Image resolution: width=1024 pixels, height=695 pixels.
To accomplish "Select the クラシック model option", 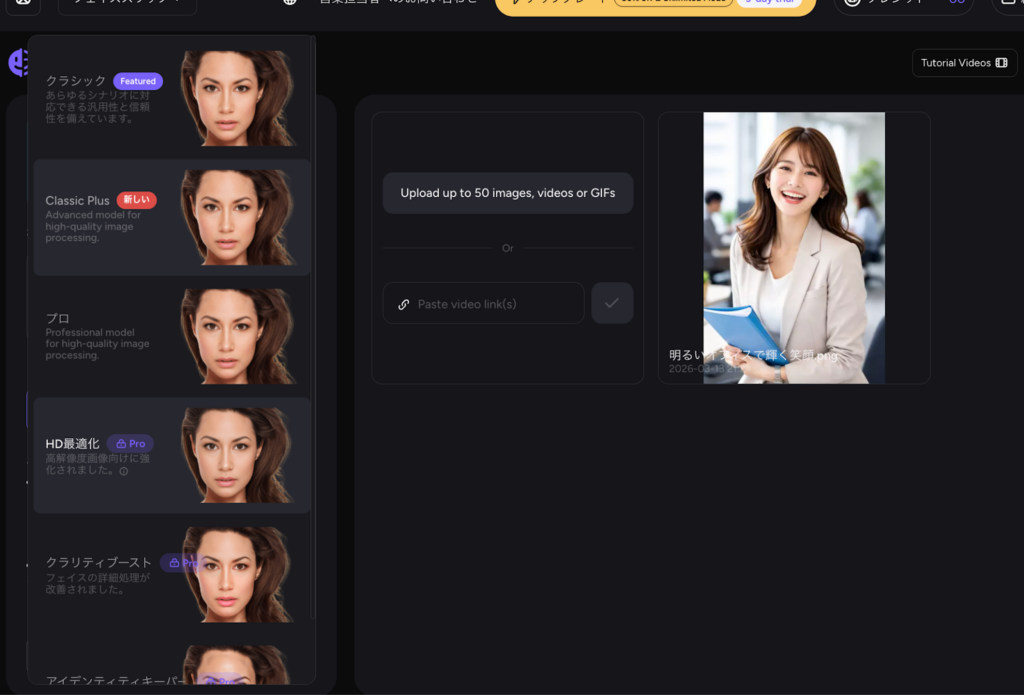I will point(172,98).
